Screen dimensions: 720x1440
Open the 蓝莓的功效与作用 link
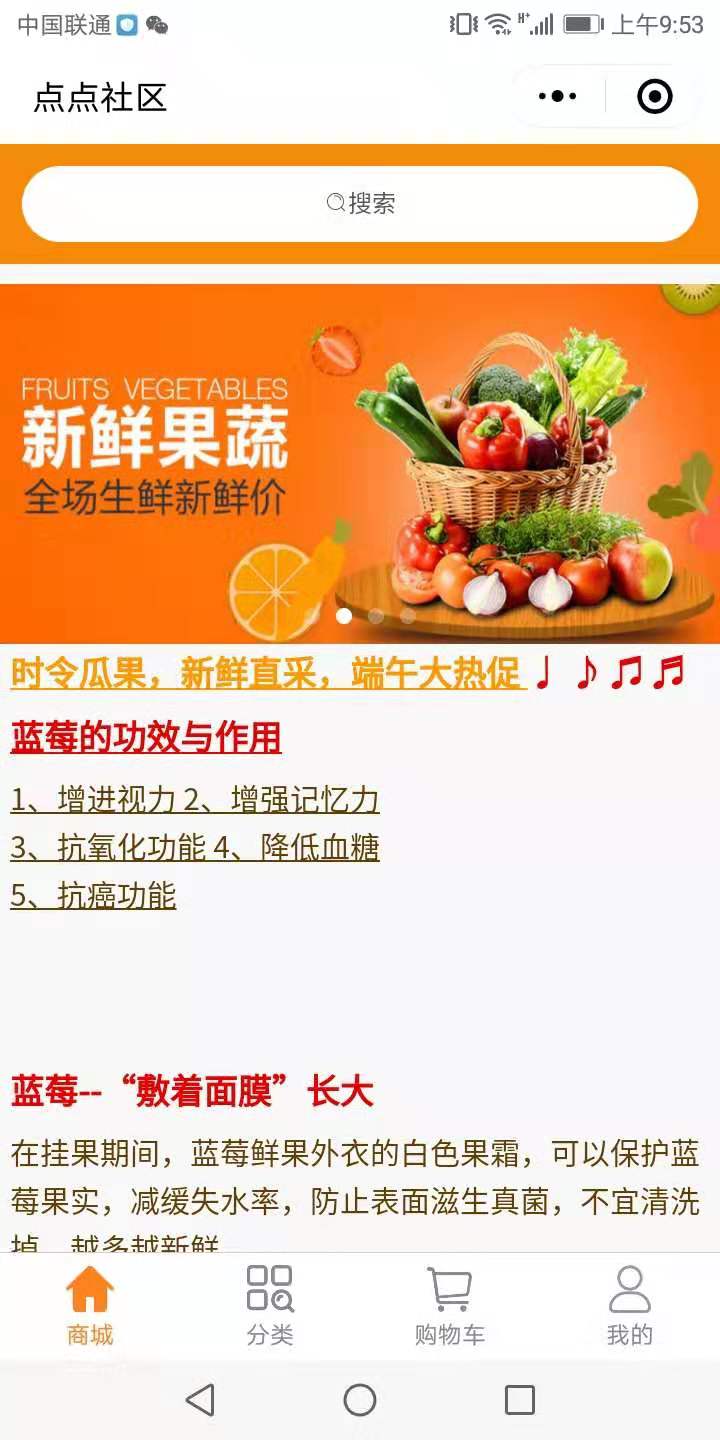146,738
